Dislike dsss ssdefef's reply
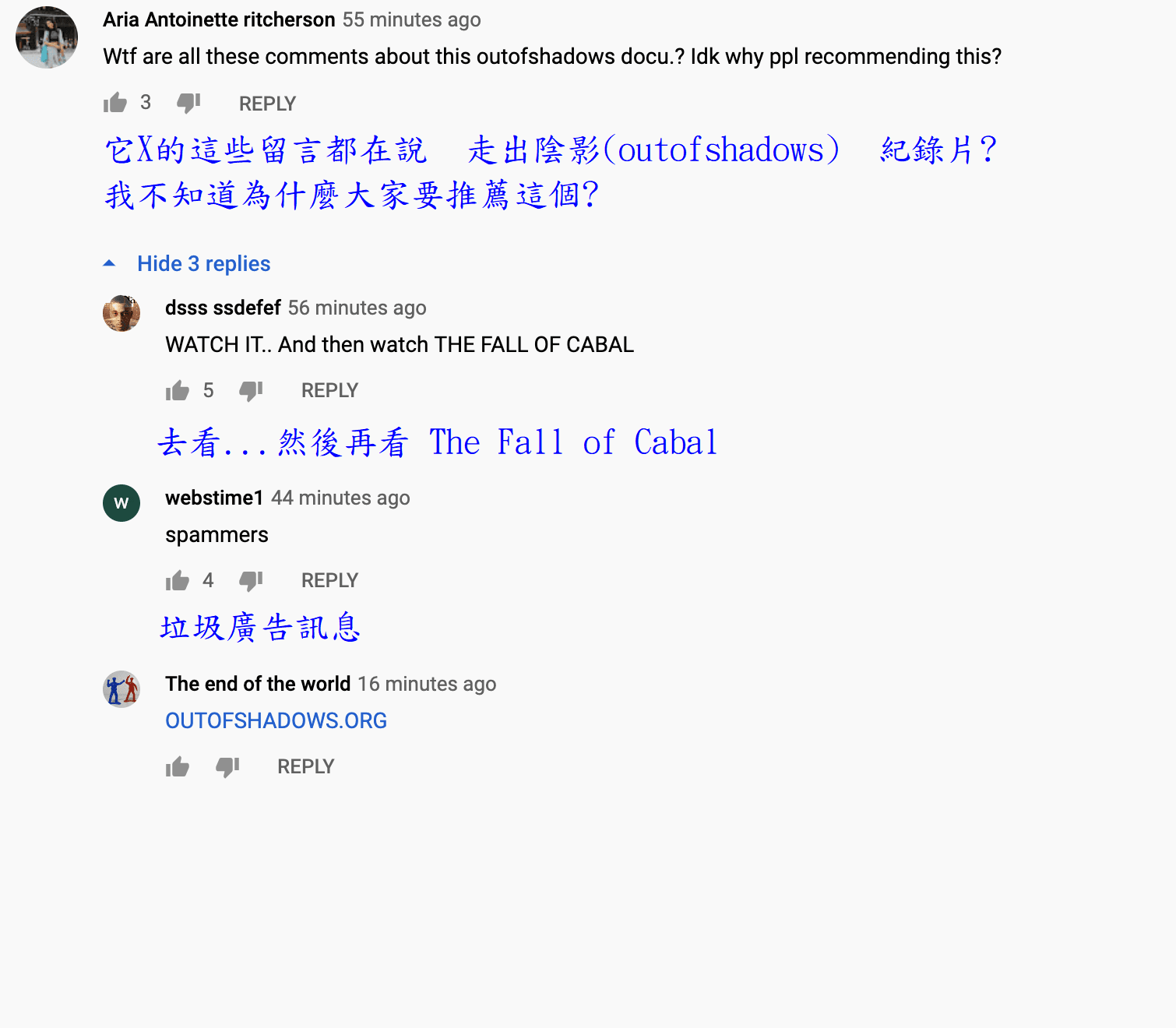Viewport: 1176px width, 1028px height. [251, 390]
